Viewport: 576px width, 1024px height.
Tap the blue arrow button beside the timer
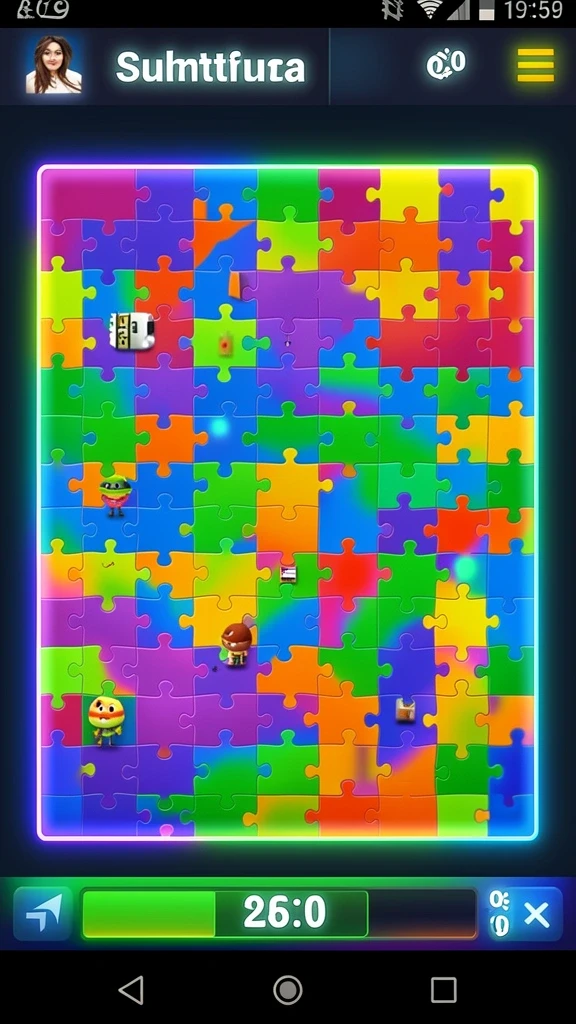(x=43, y=913)
